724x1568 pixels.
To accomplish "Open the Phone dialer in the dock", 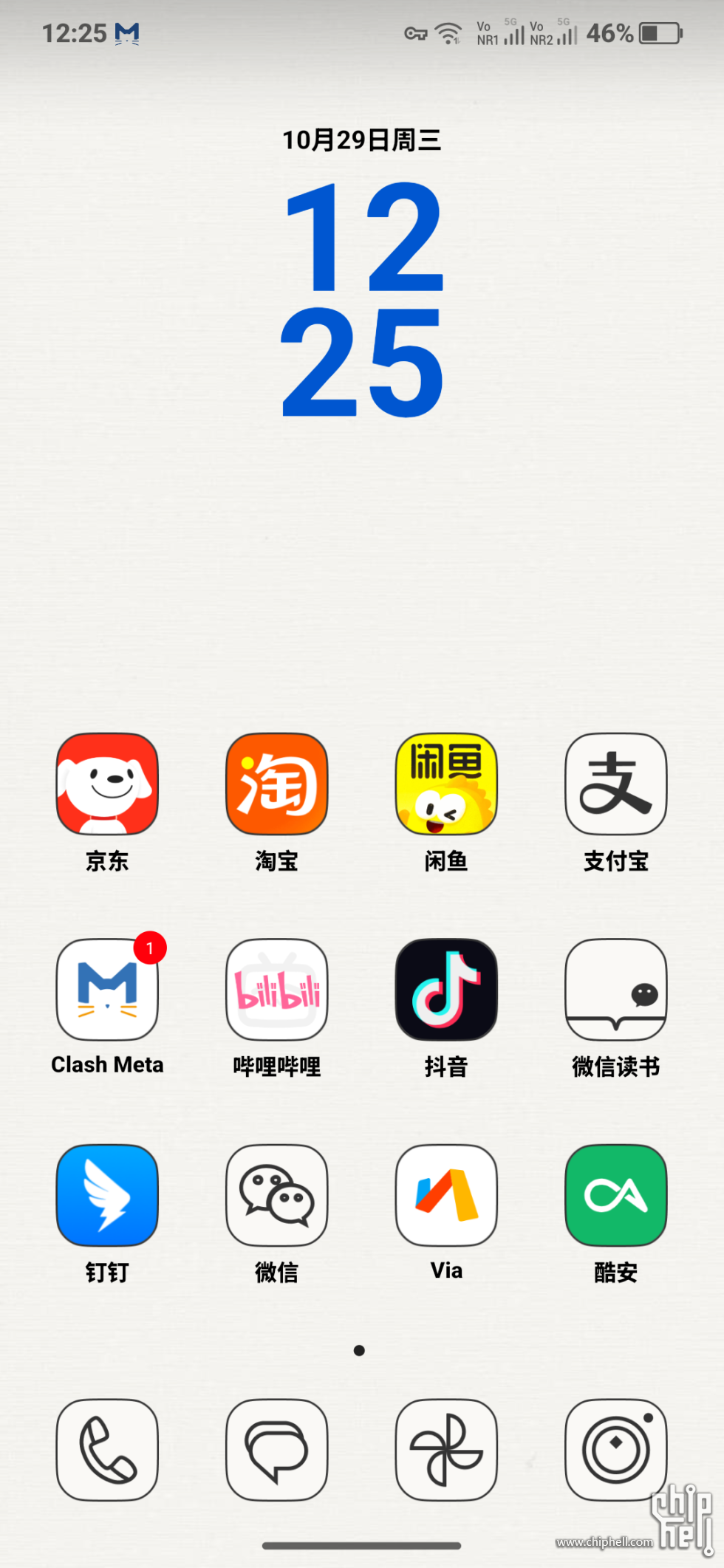I will 107,1449.
